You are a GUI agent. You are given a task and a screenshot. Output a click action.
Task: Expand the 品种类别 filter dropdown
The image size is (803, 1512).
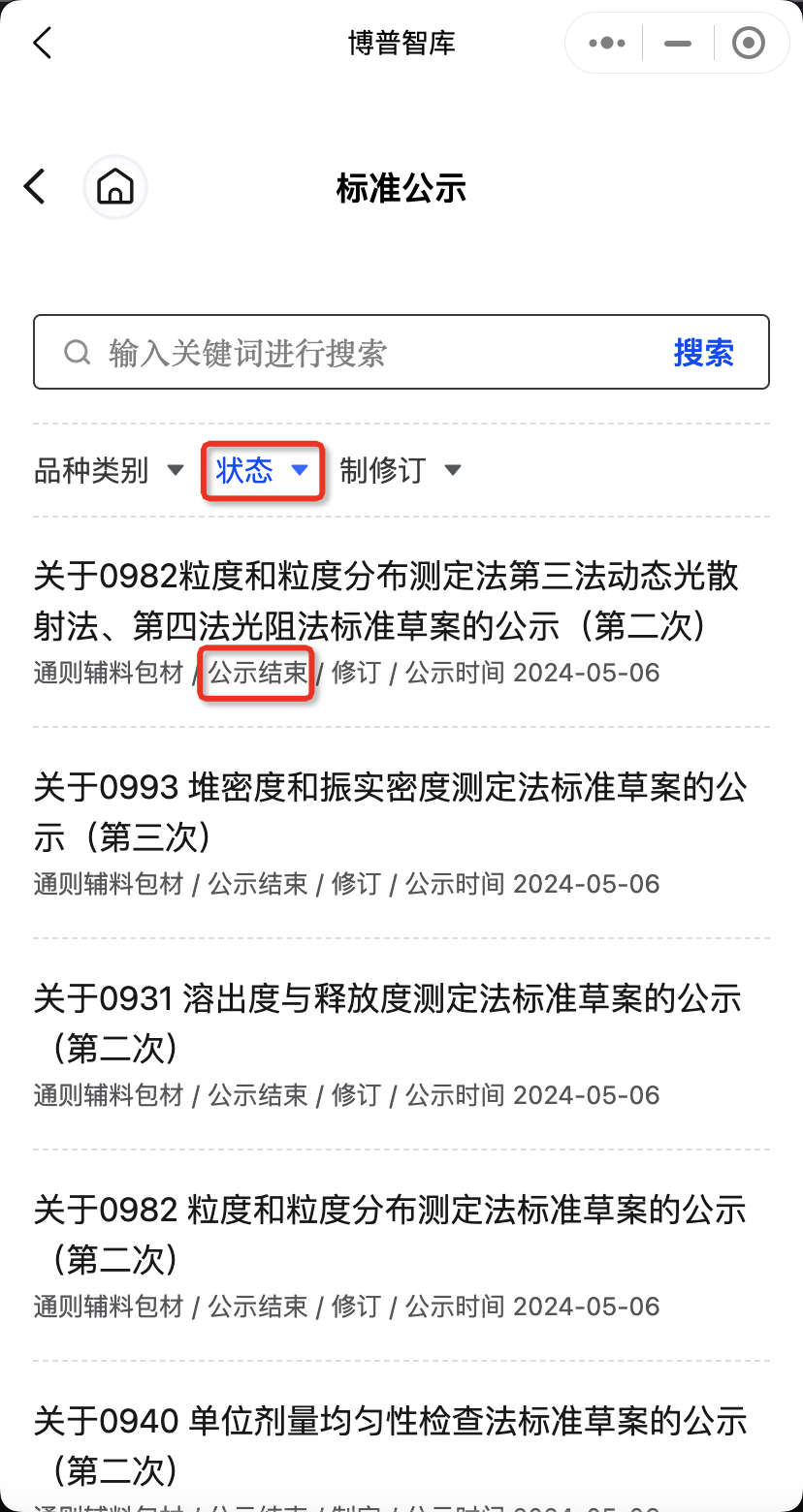pyautogui.click(x=109, y=471)
